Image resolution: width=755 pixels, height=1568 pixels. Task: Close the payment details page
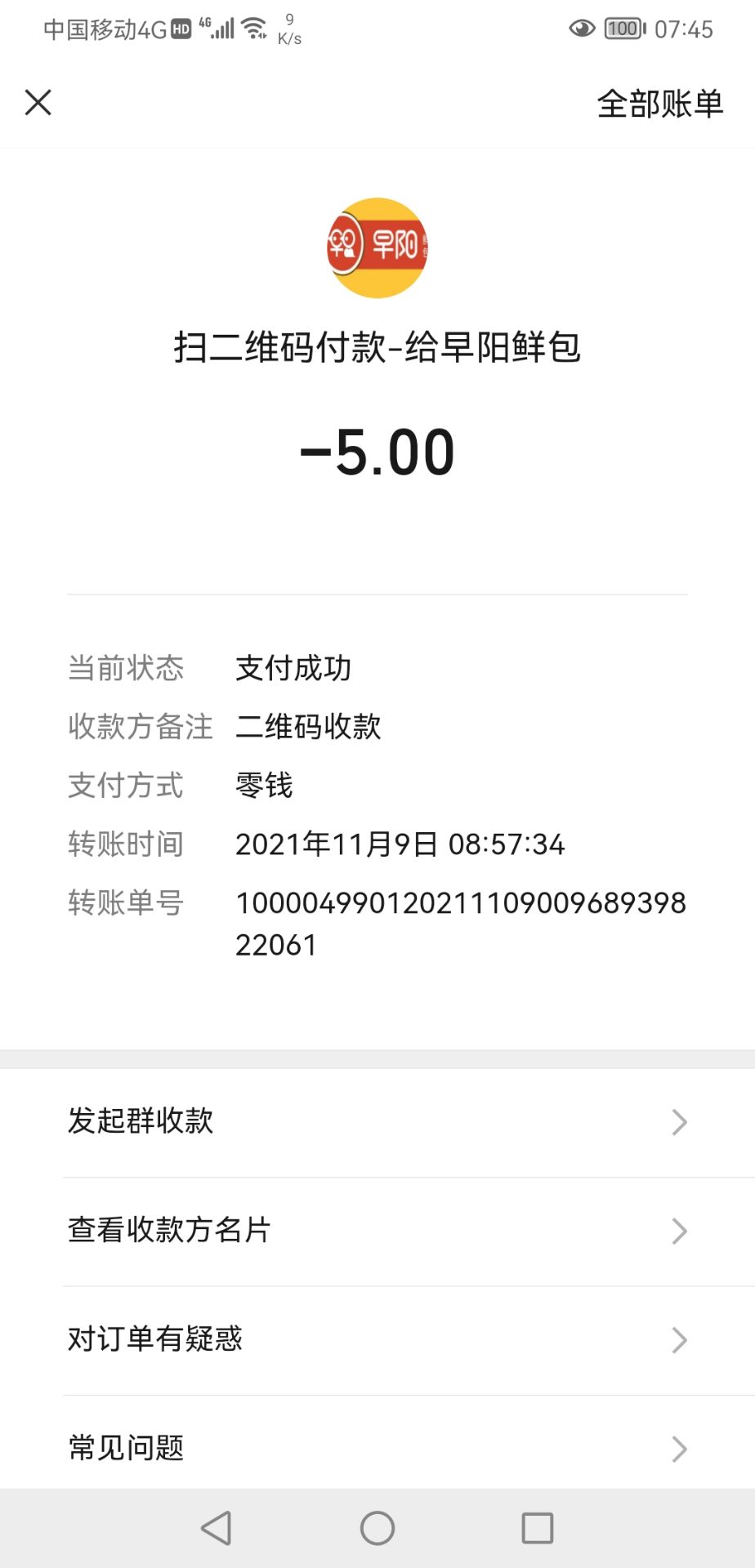[38, 103]
